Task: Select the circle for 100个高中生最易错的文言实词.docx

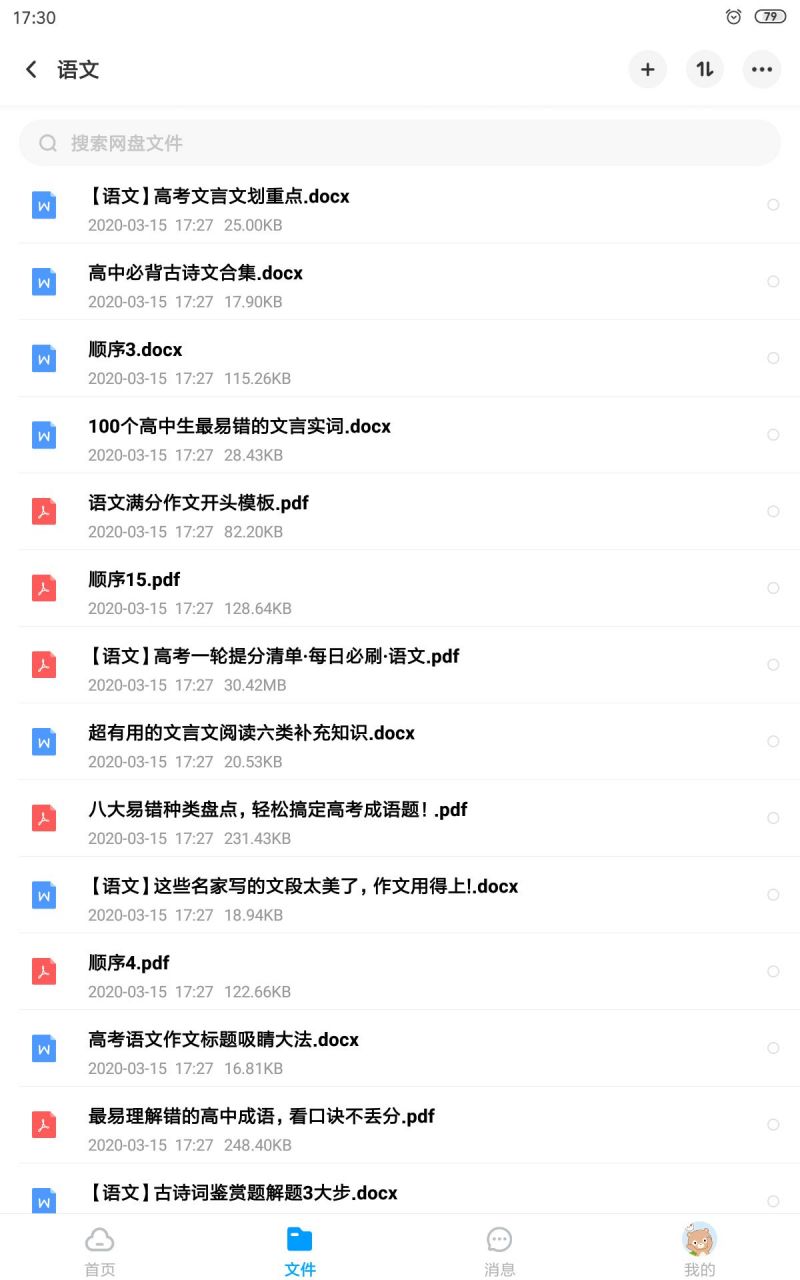Action: pos(773,435)
